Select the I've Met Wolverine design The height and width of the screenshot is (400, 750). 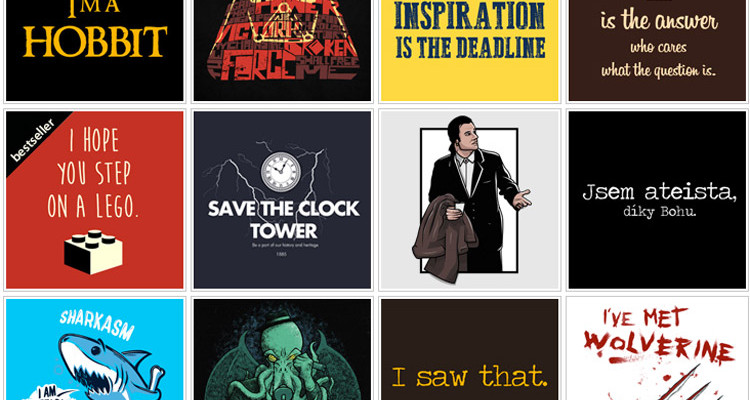[657, 350]
